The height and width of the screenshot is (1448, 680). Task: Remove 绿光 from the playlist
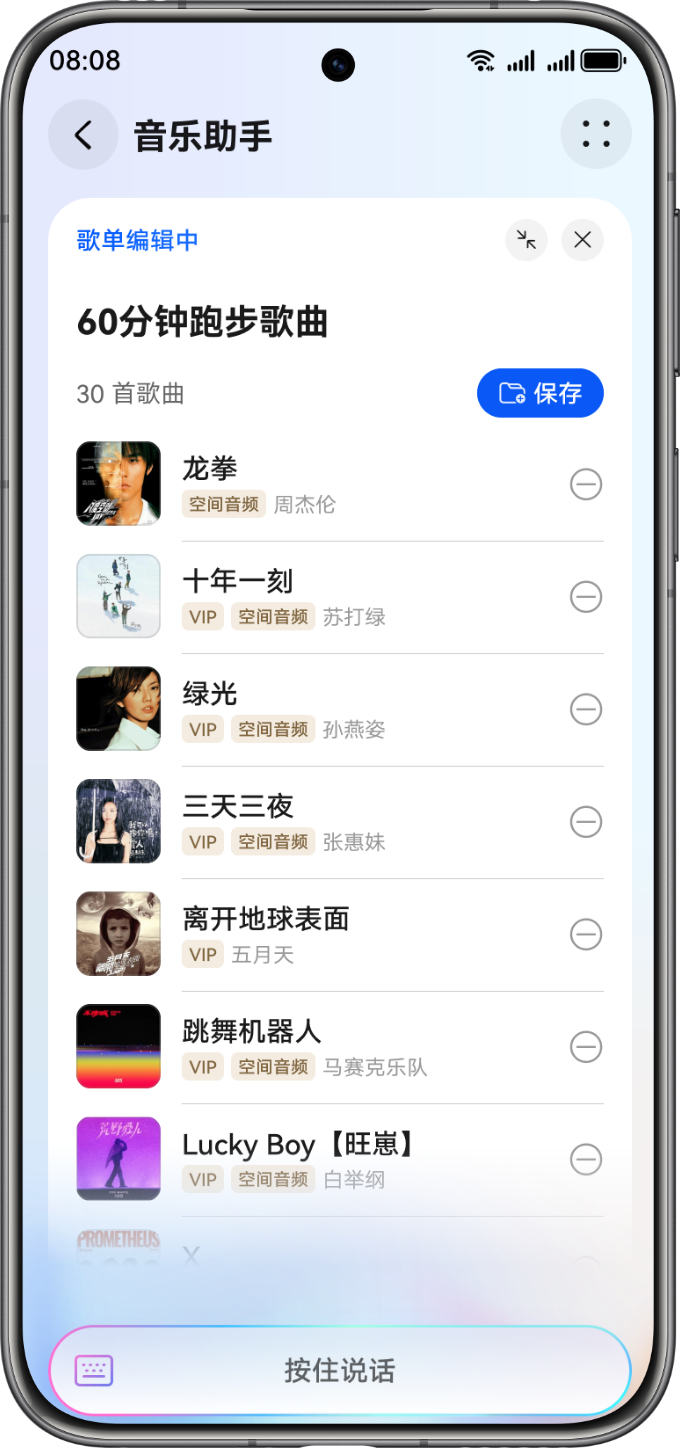tap(585, 710)
